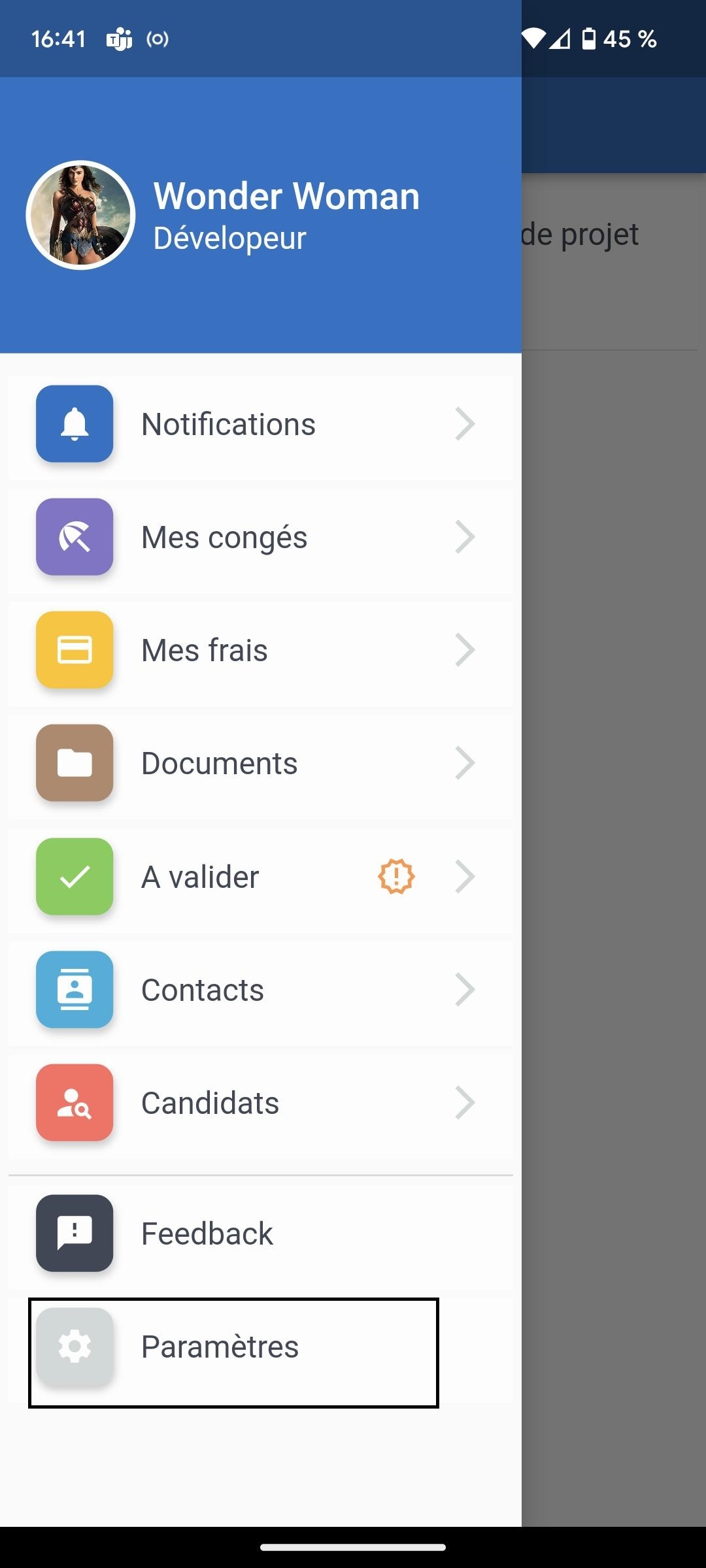
Task: Open the A valider list
Action: [x=260, y=877]
